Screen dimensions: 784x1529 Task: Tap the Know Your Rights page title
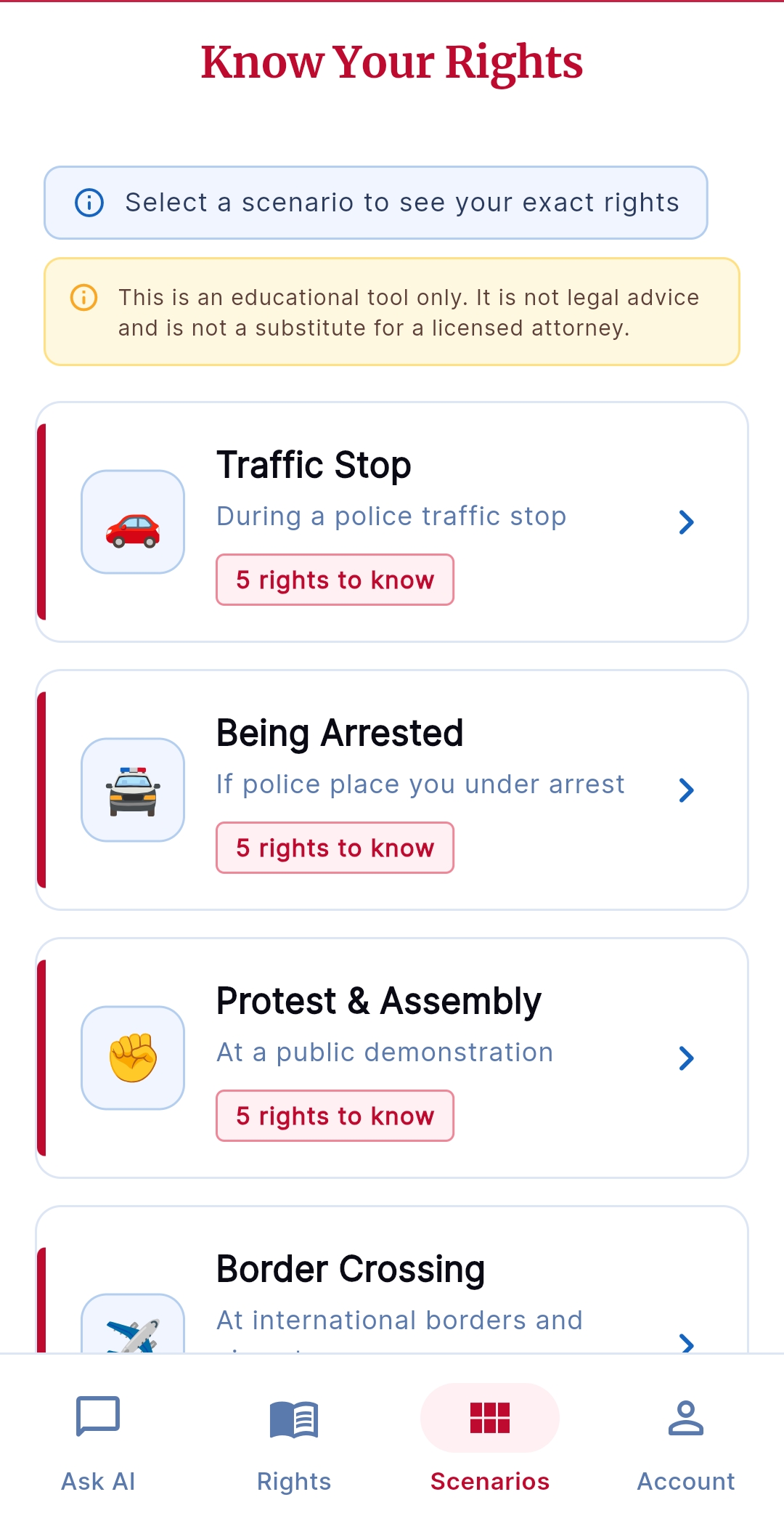coord(392,62)
